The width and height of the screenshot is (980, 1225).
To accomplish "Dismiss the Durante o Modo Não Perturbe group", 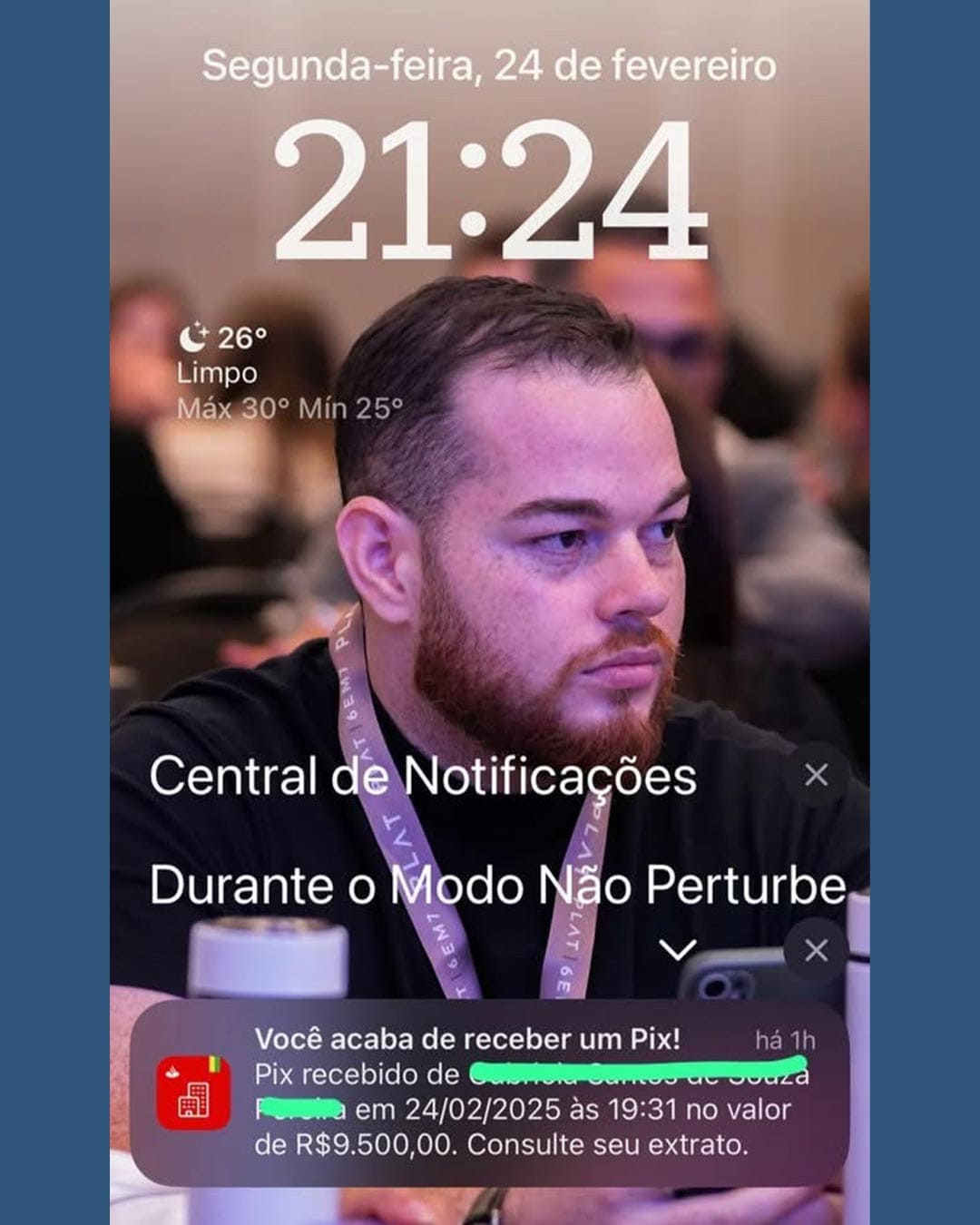I will (x=816, y=950).
